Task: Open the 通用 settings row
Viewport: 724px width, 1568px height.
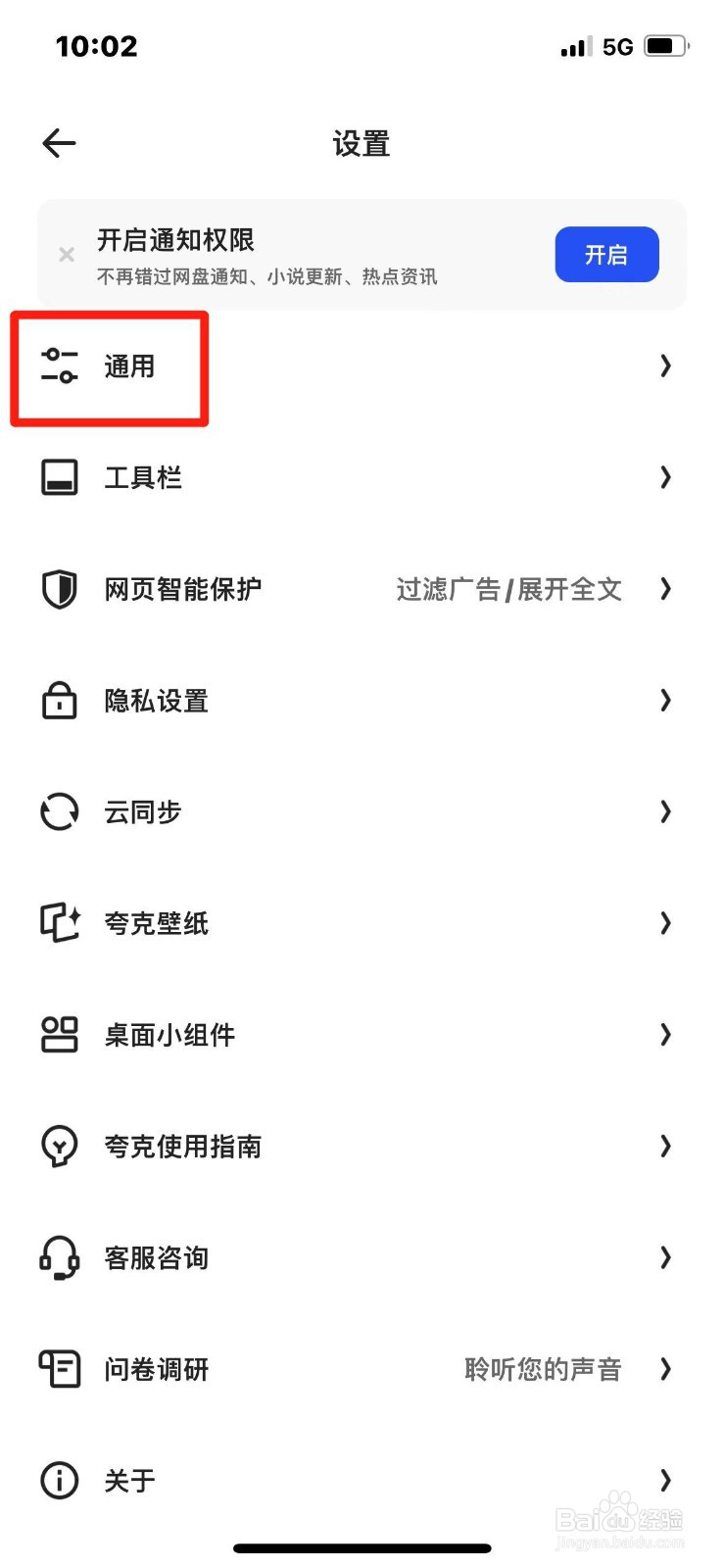Action: [x=362, y=367]
